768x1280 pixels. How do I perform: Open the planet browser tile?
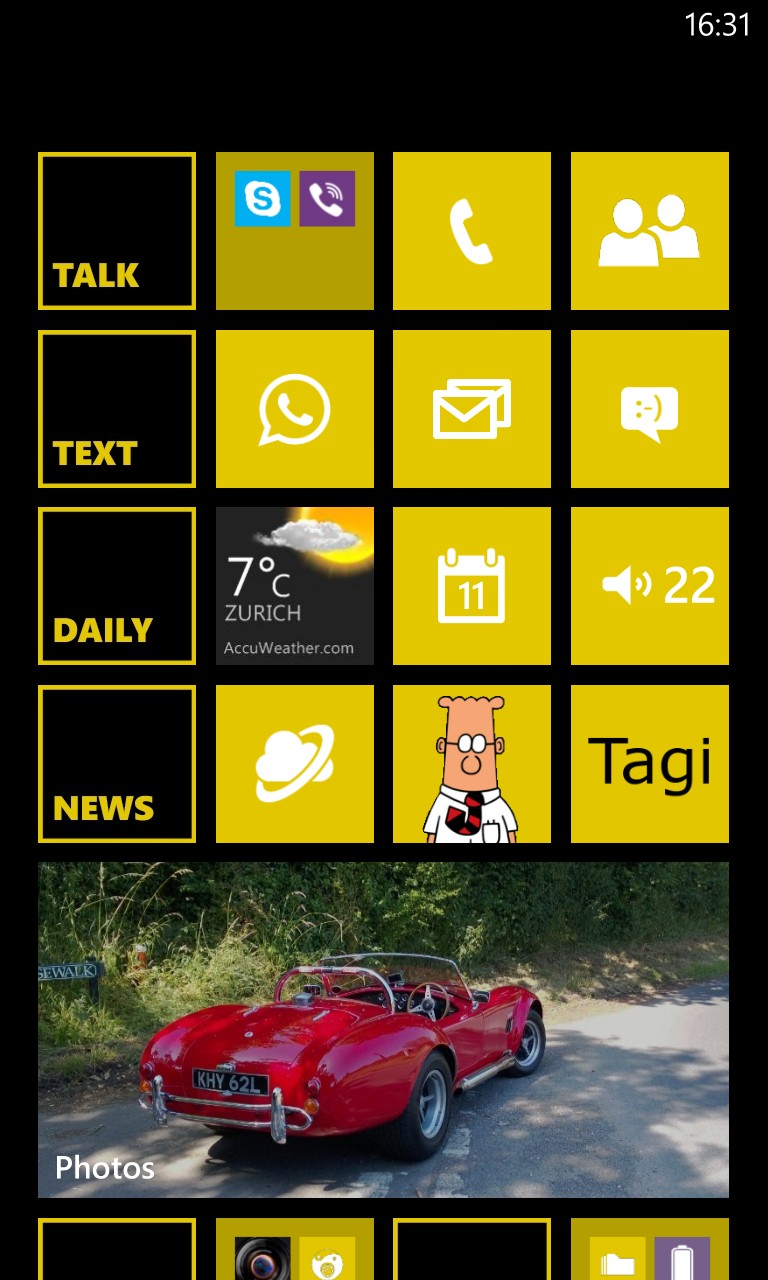[295, 764]
